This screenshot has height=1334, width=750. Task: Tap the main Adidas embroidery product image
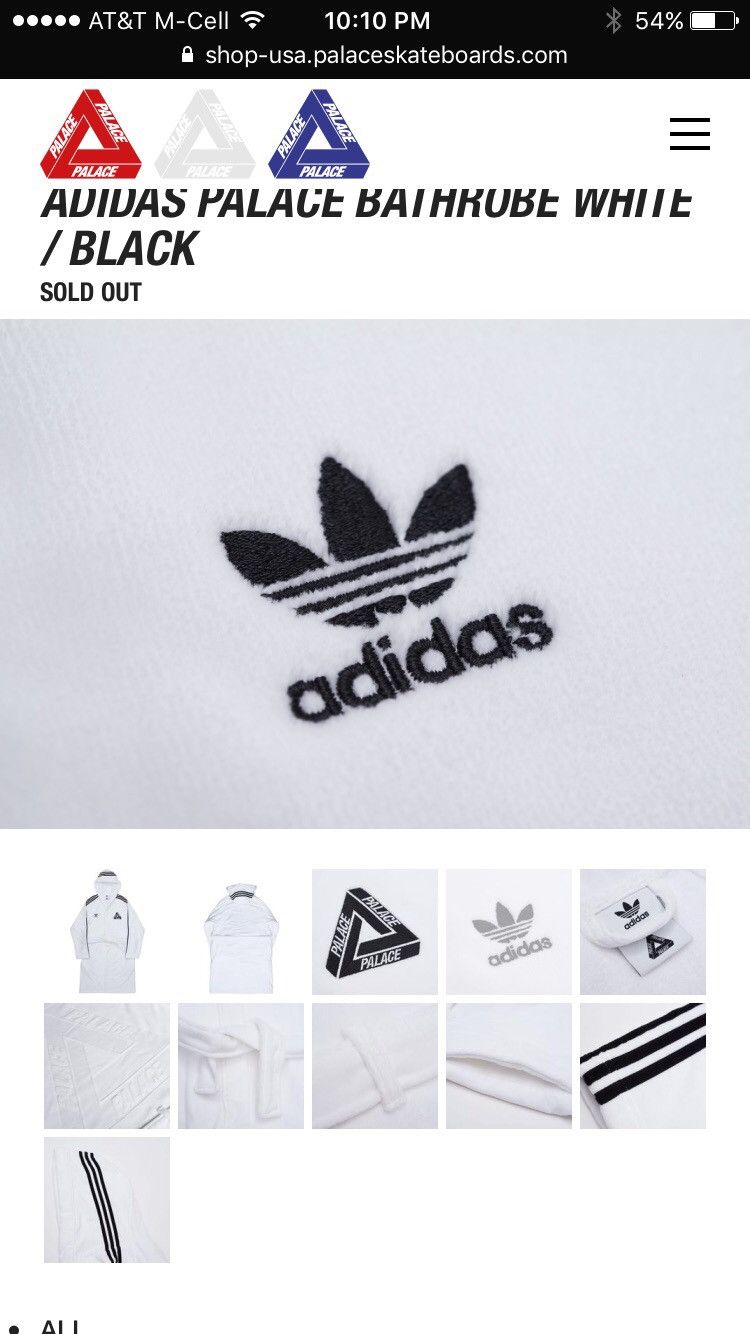(375, 574)
